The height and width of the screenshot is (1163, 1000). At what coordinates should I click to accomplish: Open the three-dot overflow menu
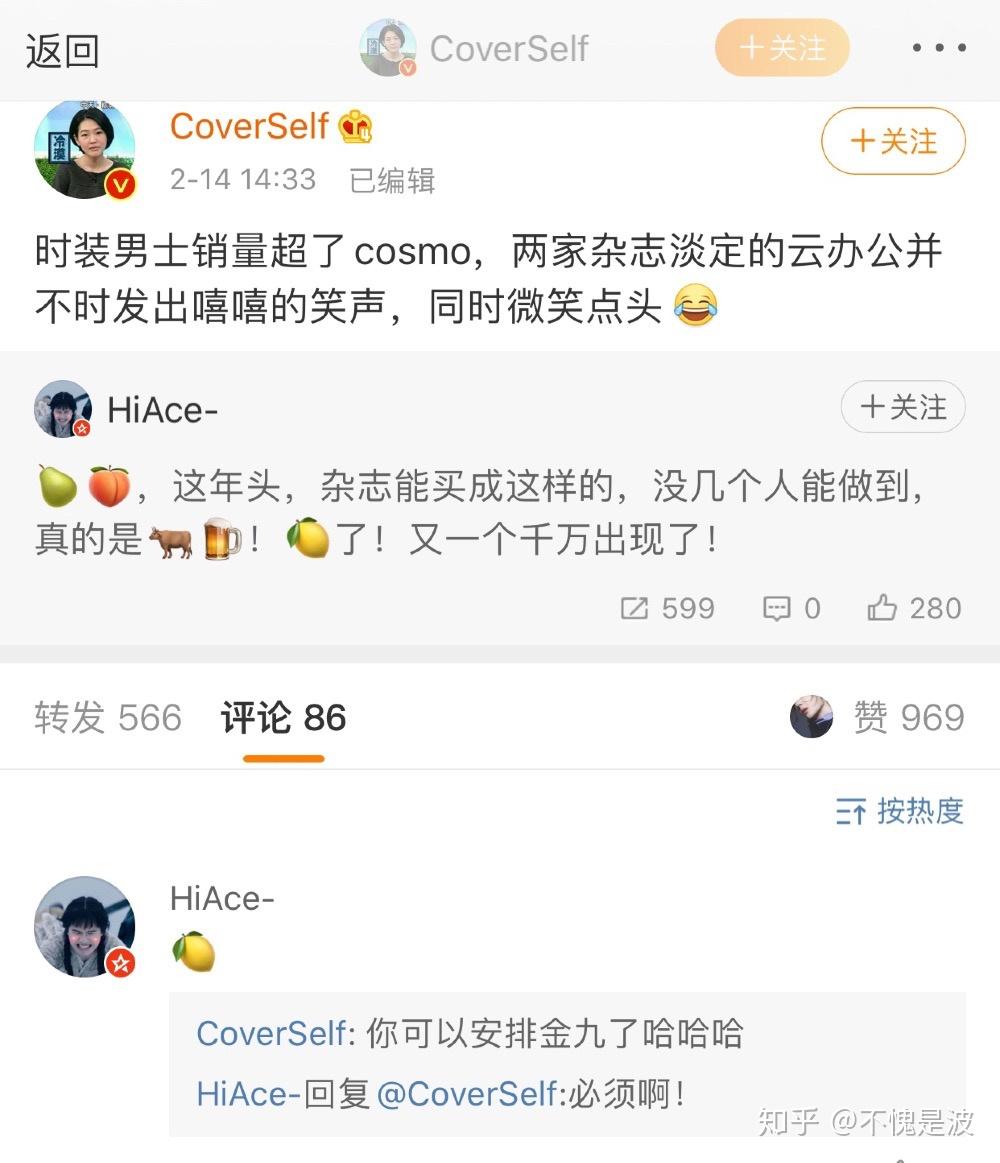939,48
